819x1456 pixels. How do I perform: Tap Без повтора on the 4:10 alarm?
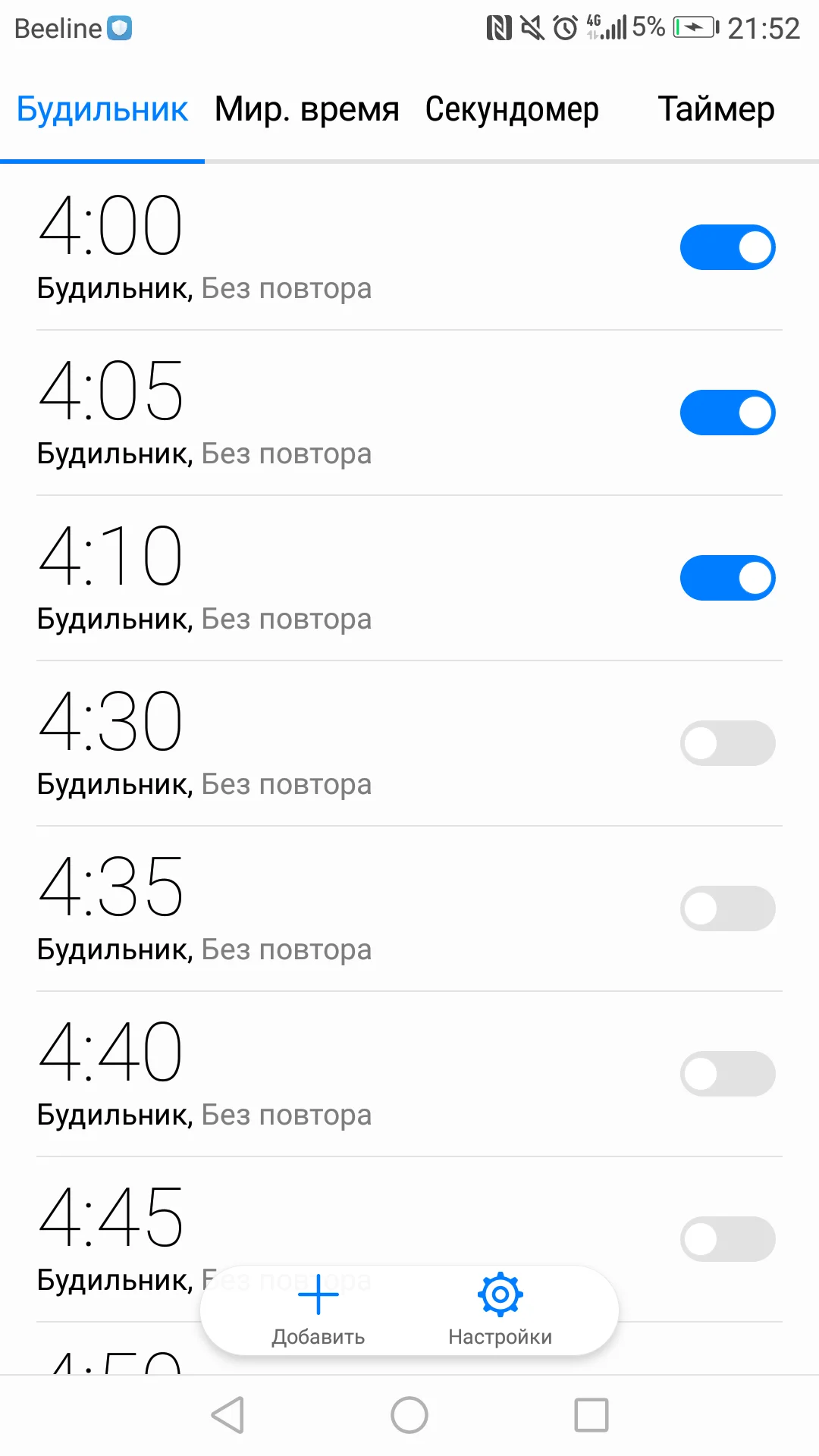(x=287, y=619)
